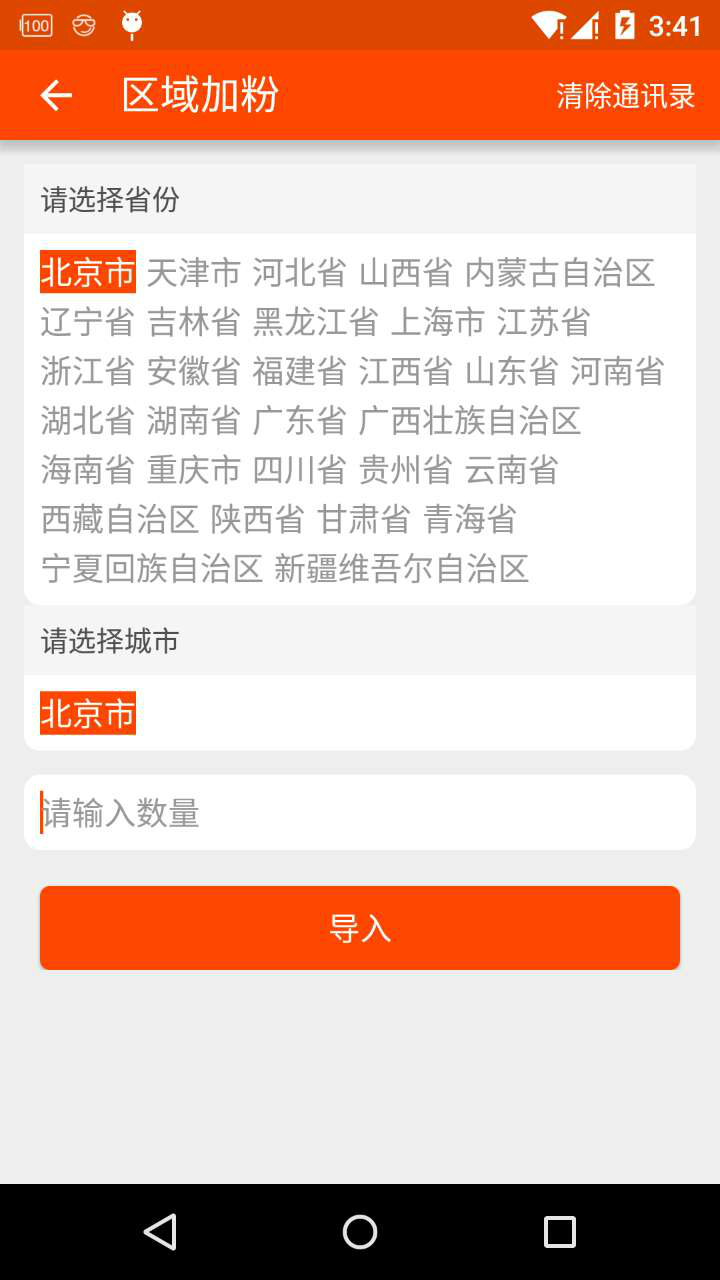Choose 河南省 in the province list
The width and height of the screenshot is (720, 1280).
618,371
